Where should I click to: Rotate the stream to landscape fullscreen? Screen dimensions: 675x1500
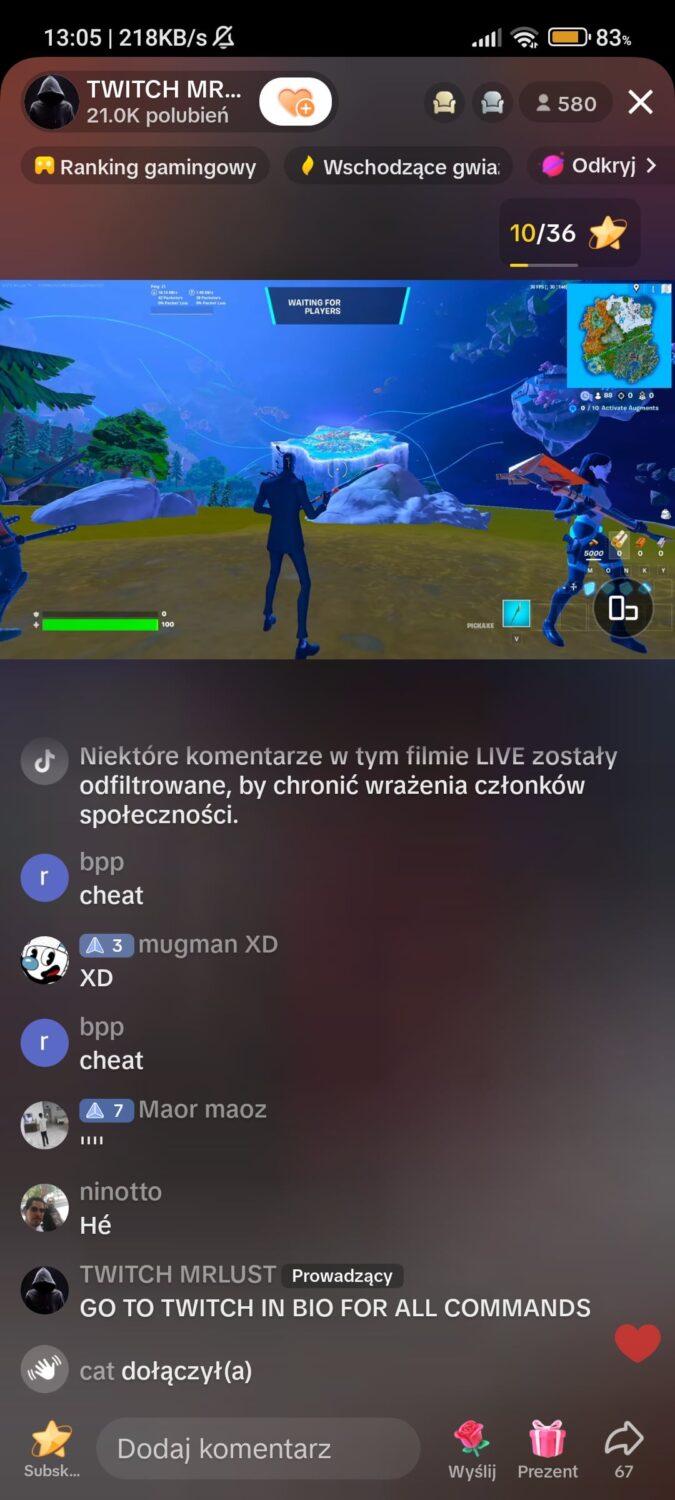(623, 608)
